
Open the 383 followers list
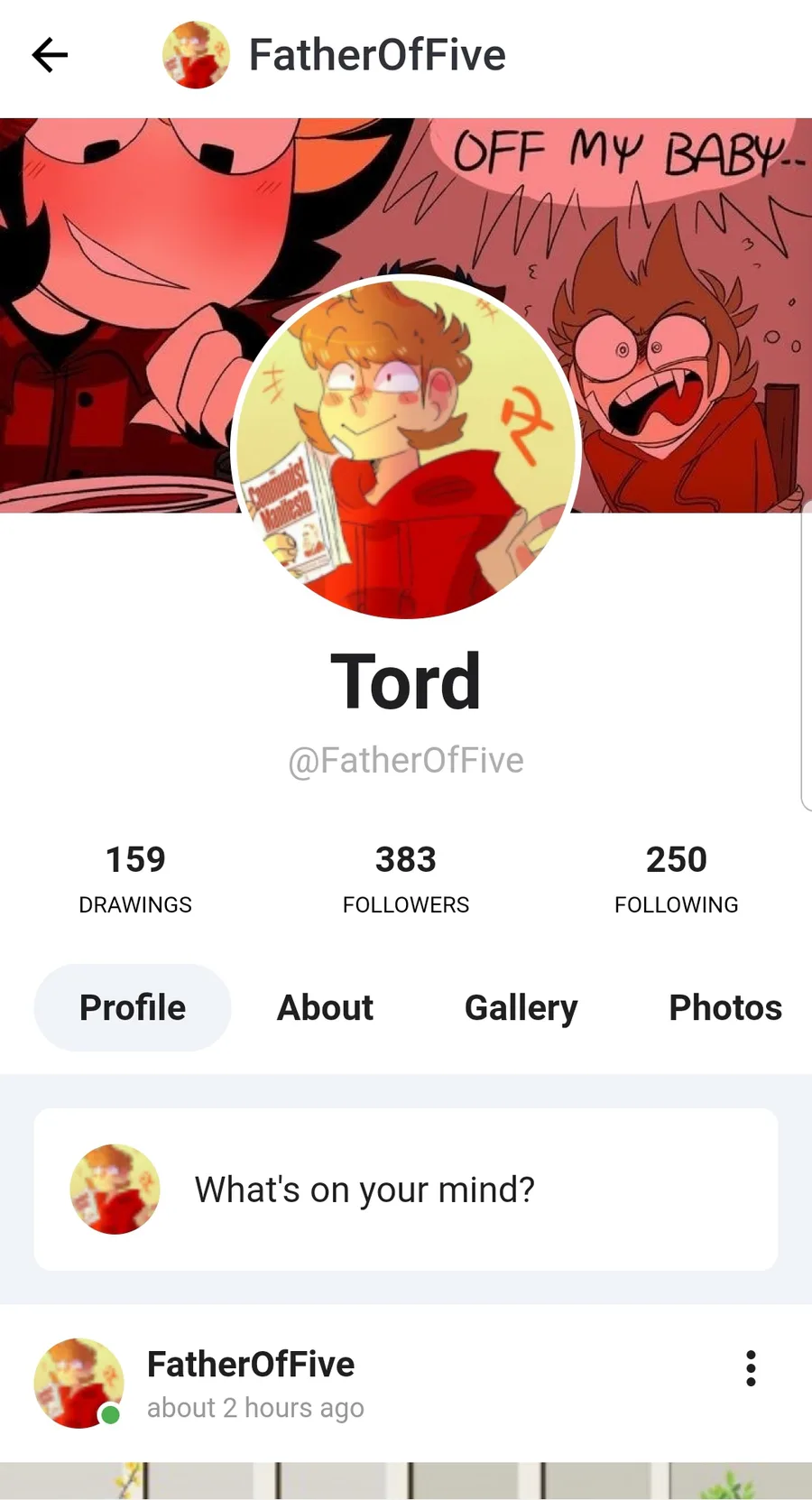click(406, 878)
